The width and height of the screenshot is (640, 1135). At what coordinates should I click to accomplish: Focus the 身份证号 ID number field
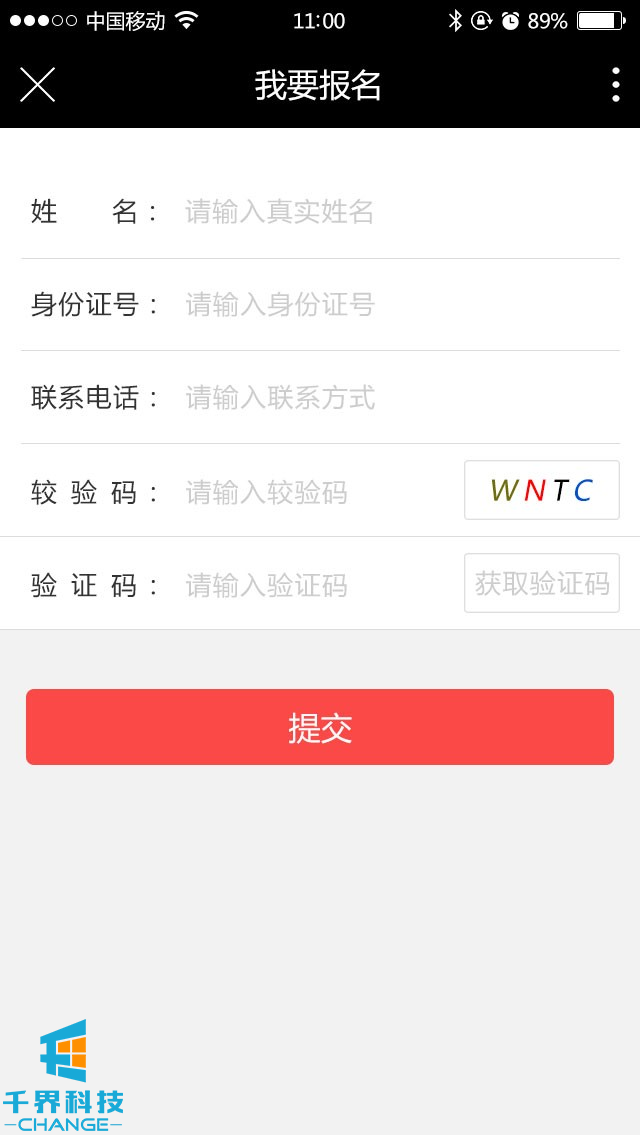[390, 305]
